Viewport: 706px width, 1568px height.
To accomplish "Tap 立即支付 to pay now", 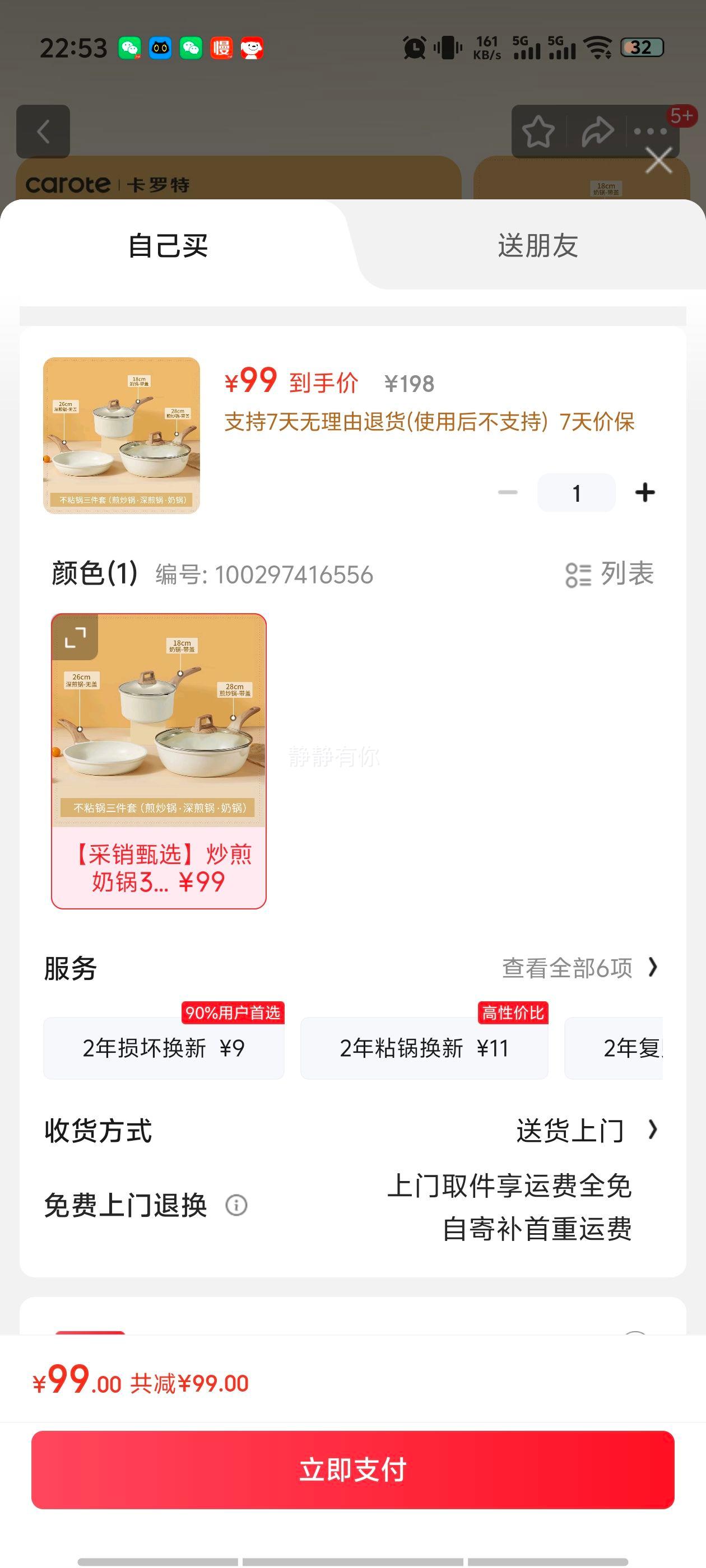I will coord(352,1469).
